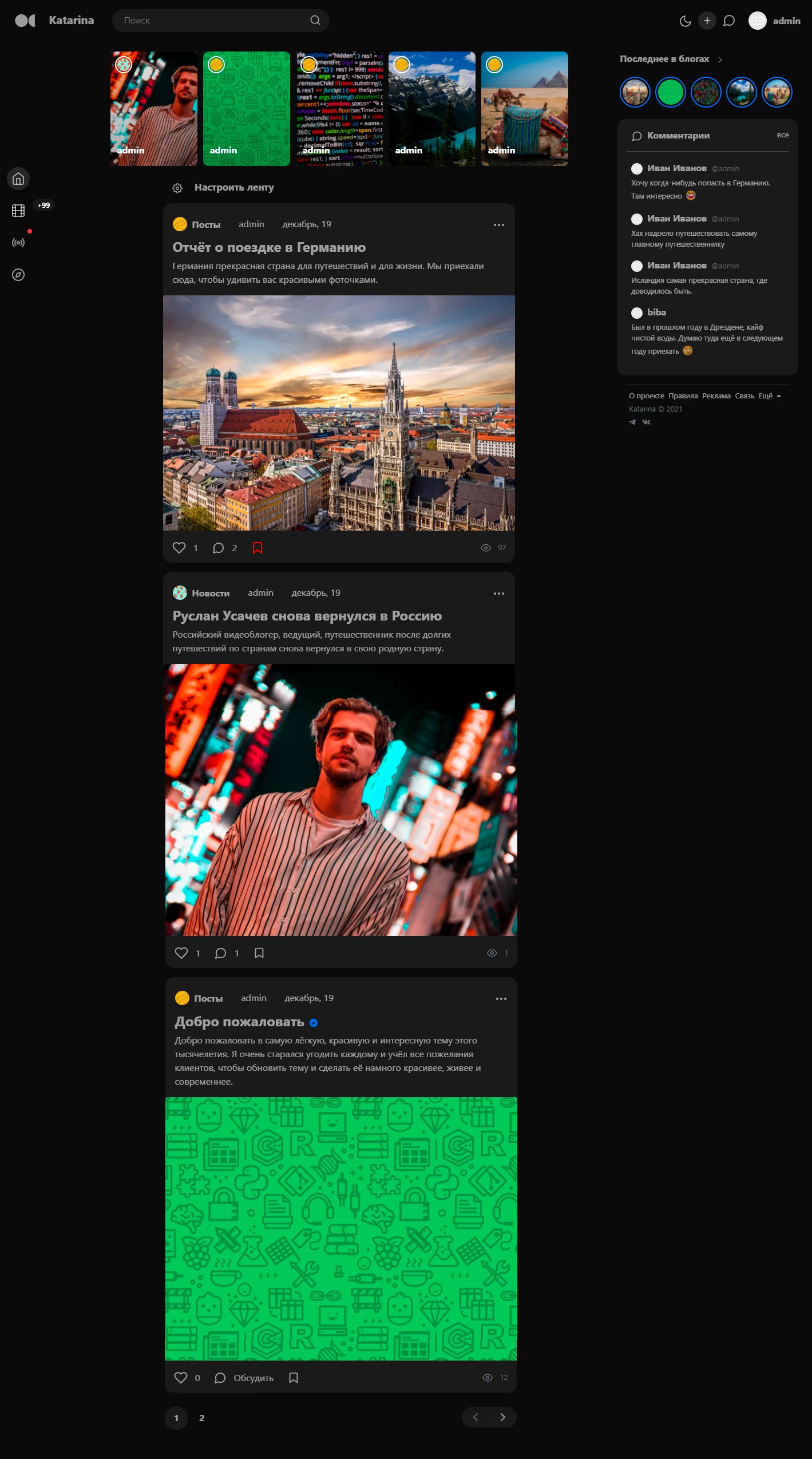The width and height of the screenshot is (812, 1459).
Task: Open the admin profile menu
Action: pyautogui.click(x=774, y=21)
